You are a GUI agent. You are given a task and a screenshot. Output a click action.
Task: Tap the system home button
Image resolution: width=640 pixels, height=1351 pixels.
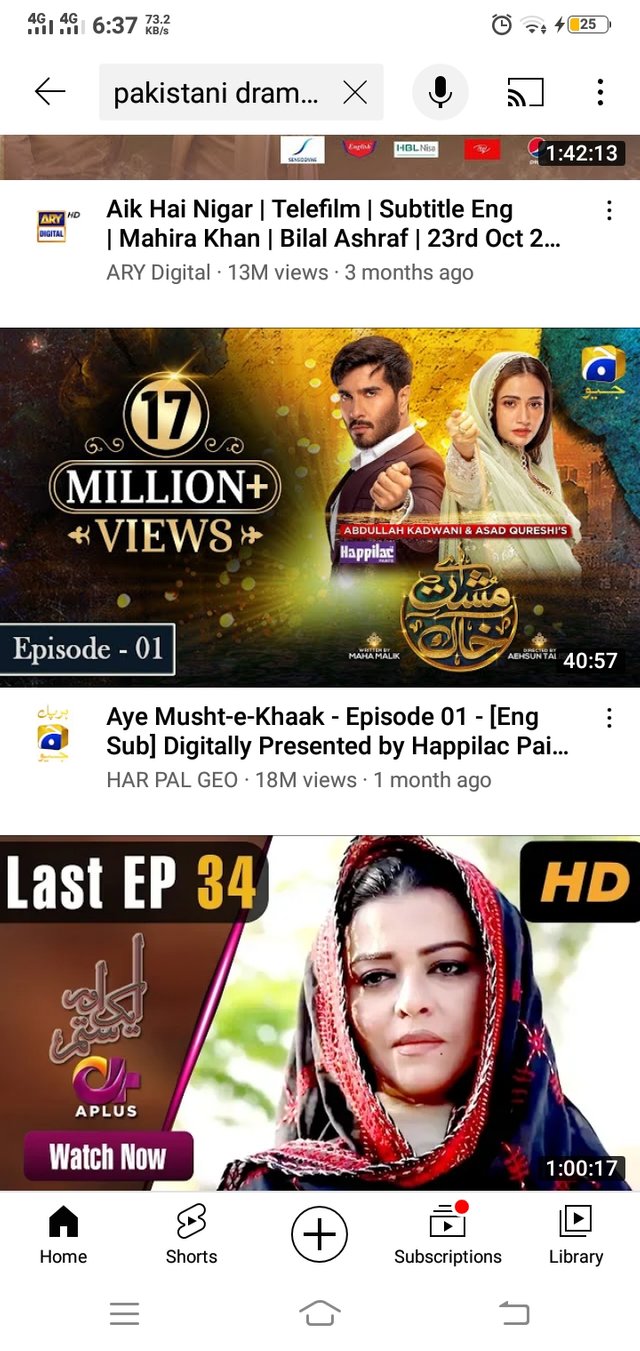click(319, 1313)
